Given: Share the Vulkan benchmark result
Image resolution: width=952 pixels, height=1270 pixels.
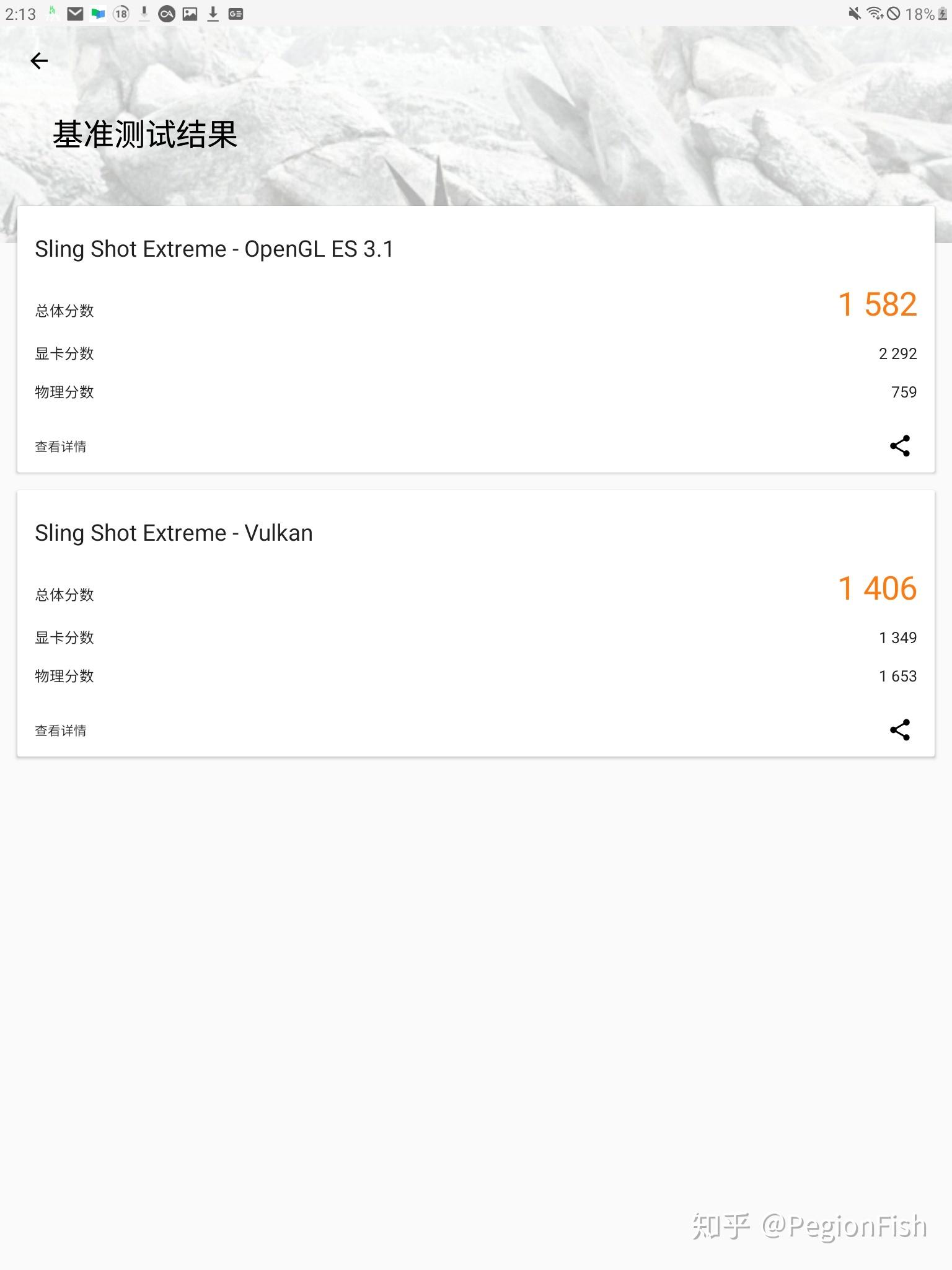Looking at the screenshot, I should (x=899, y=730).
